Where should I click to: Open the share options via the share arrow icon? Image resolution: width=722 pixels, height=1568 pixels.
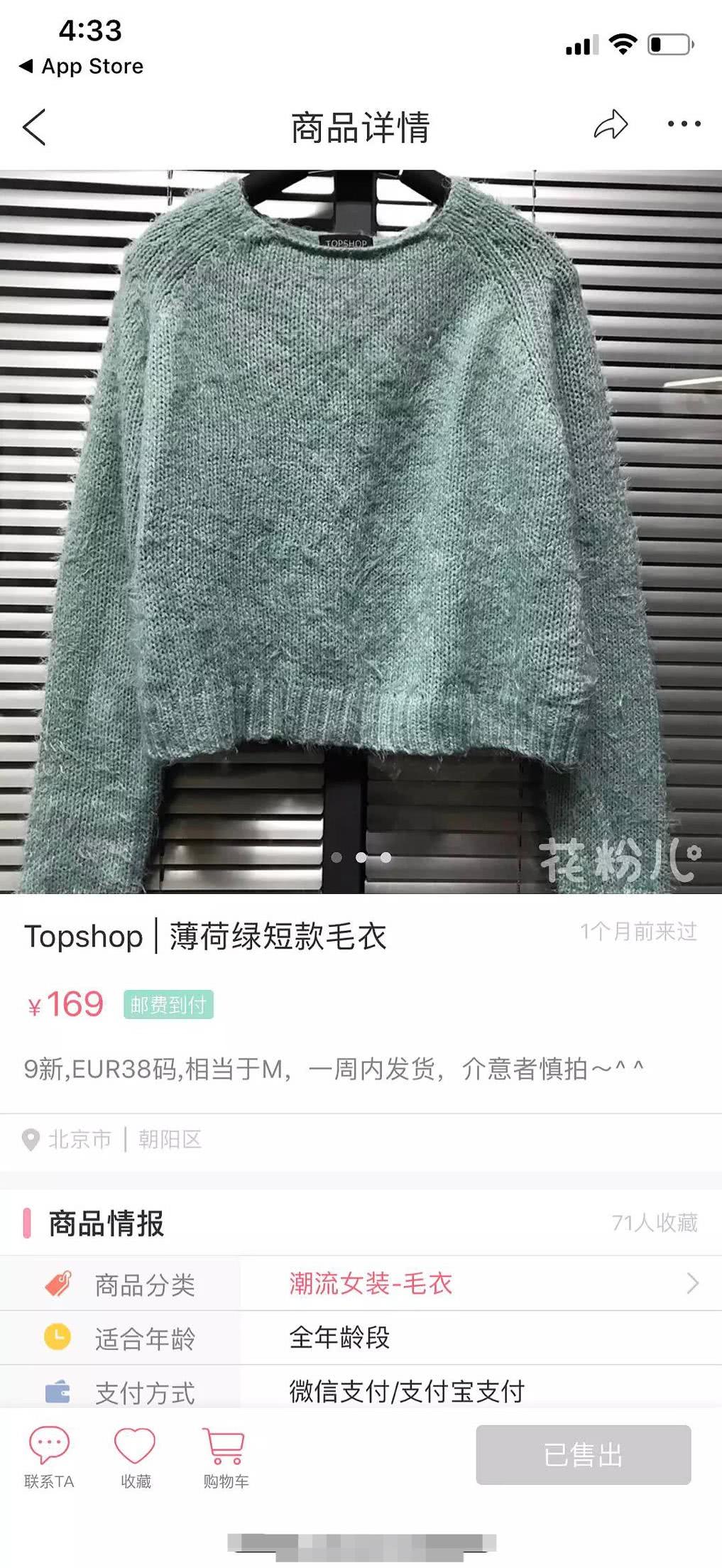tap(609, 125)
